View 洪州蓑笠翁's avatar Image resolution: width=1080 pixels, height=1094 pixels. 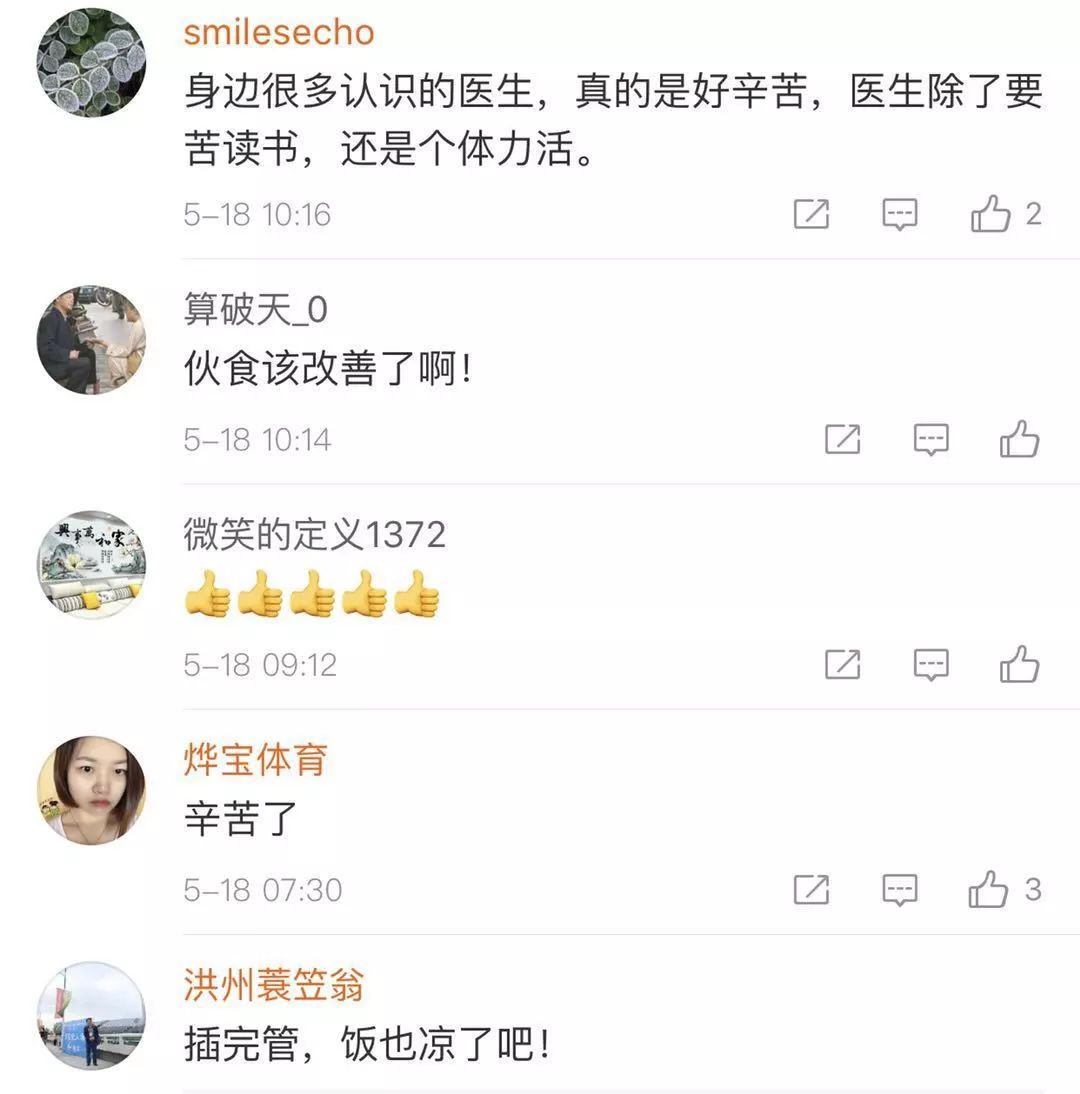[91, 1015]
